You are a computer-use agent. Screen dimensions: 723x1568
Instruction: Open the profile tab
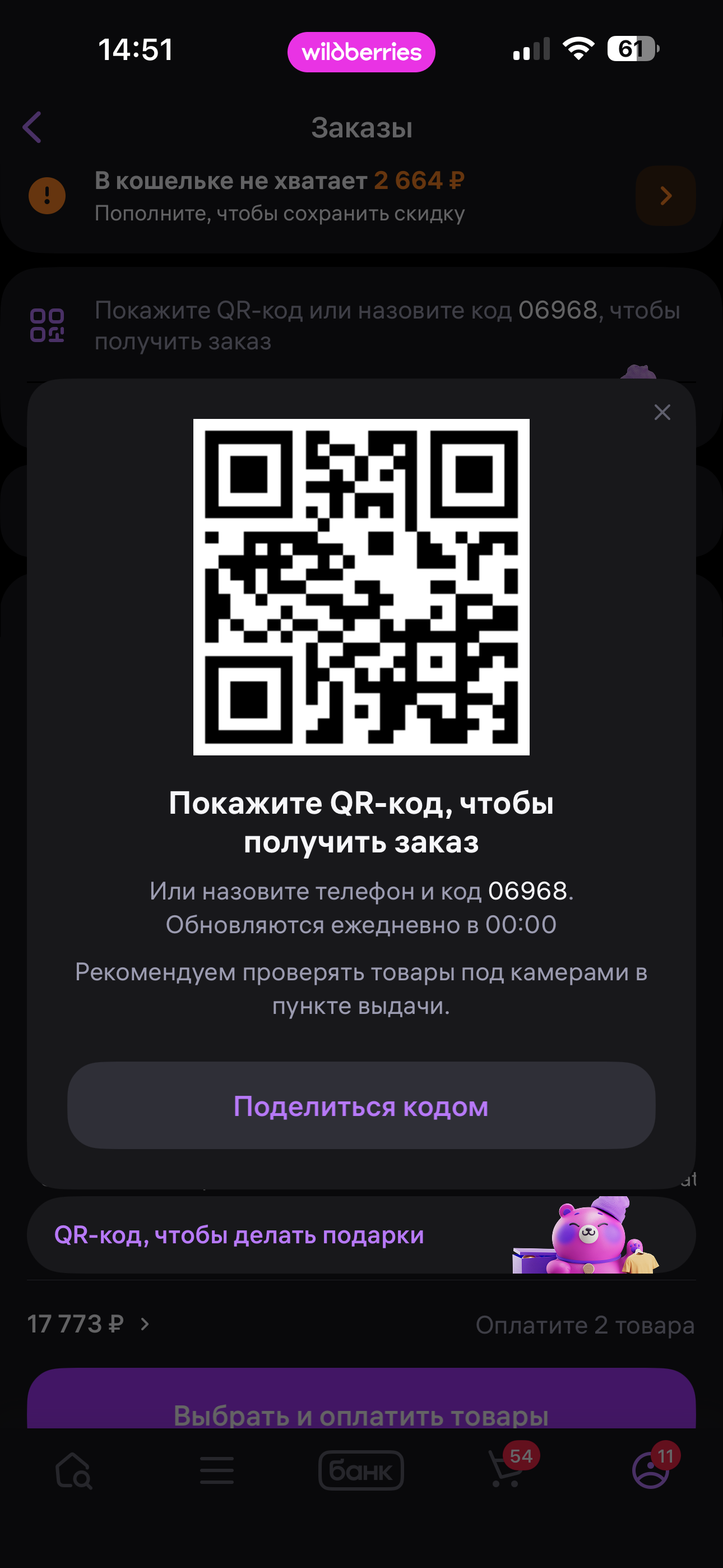pos(651,1470)
